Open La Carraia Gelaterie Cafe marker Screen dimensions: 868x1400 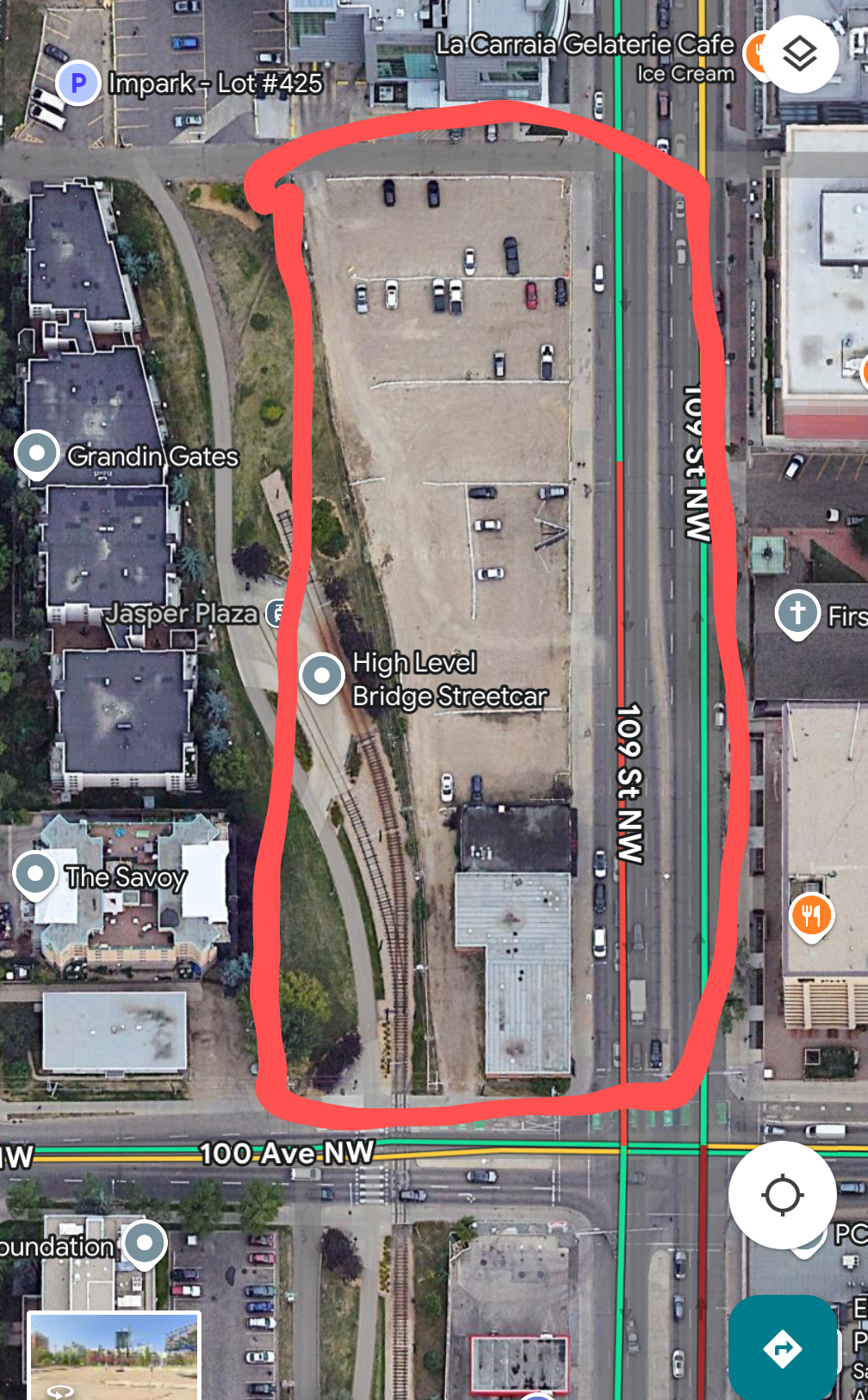[x=758, y=53]
